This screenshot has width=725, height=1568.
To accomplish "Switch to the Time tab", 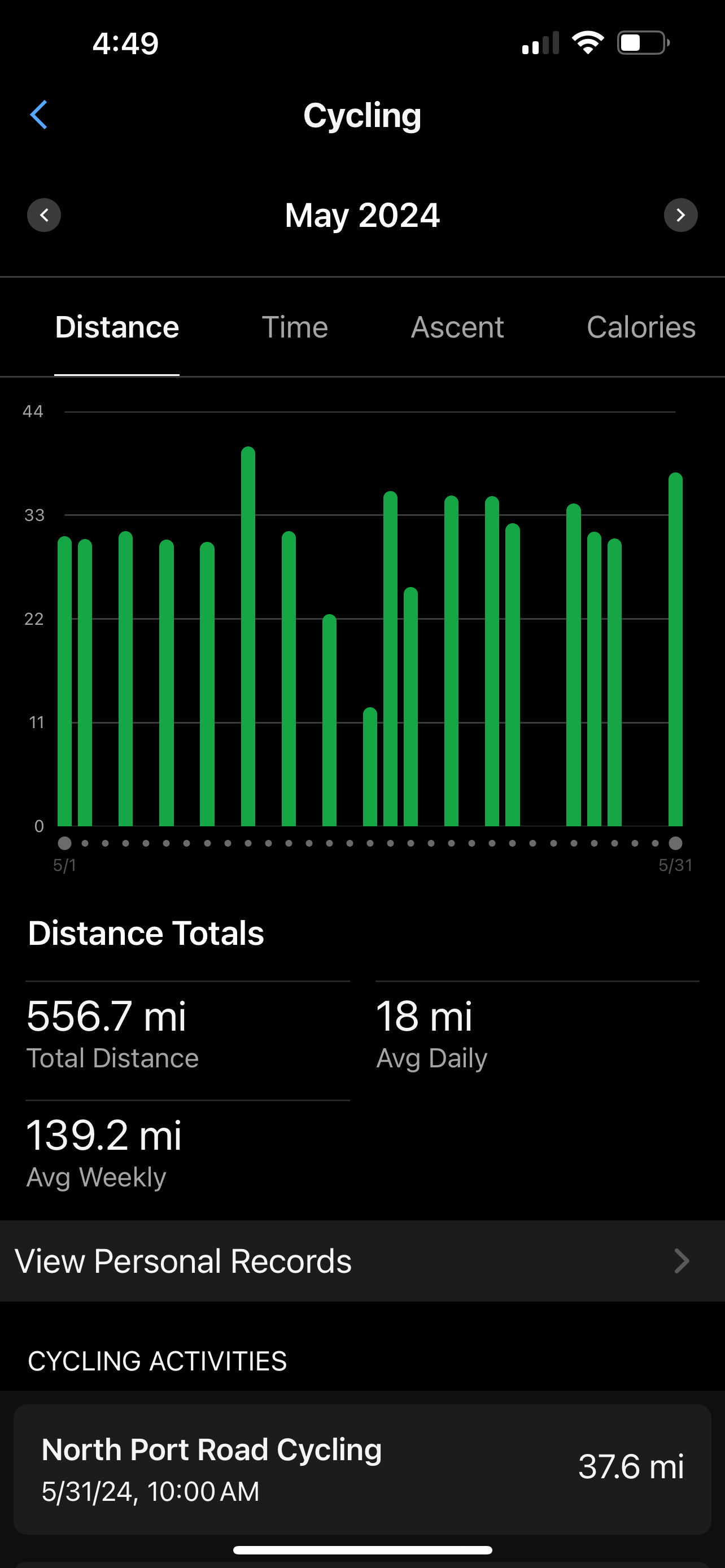I will pyautogui.click(x=295, y=327).
